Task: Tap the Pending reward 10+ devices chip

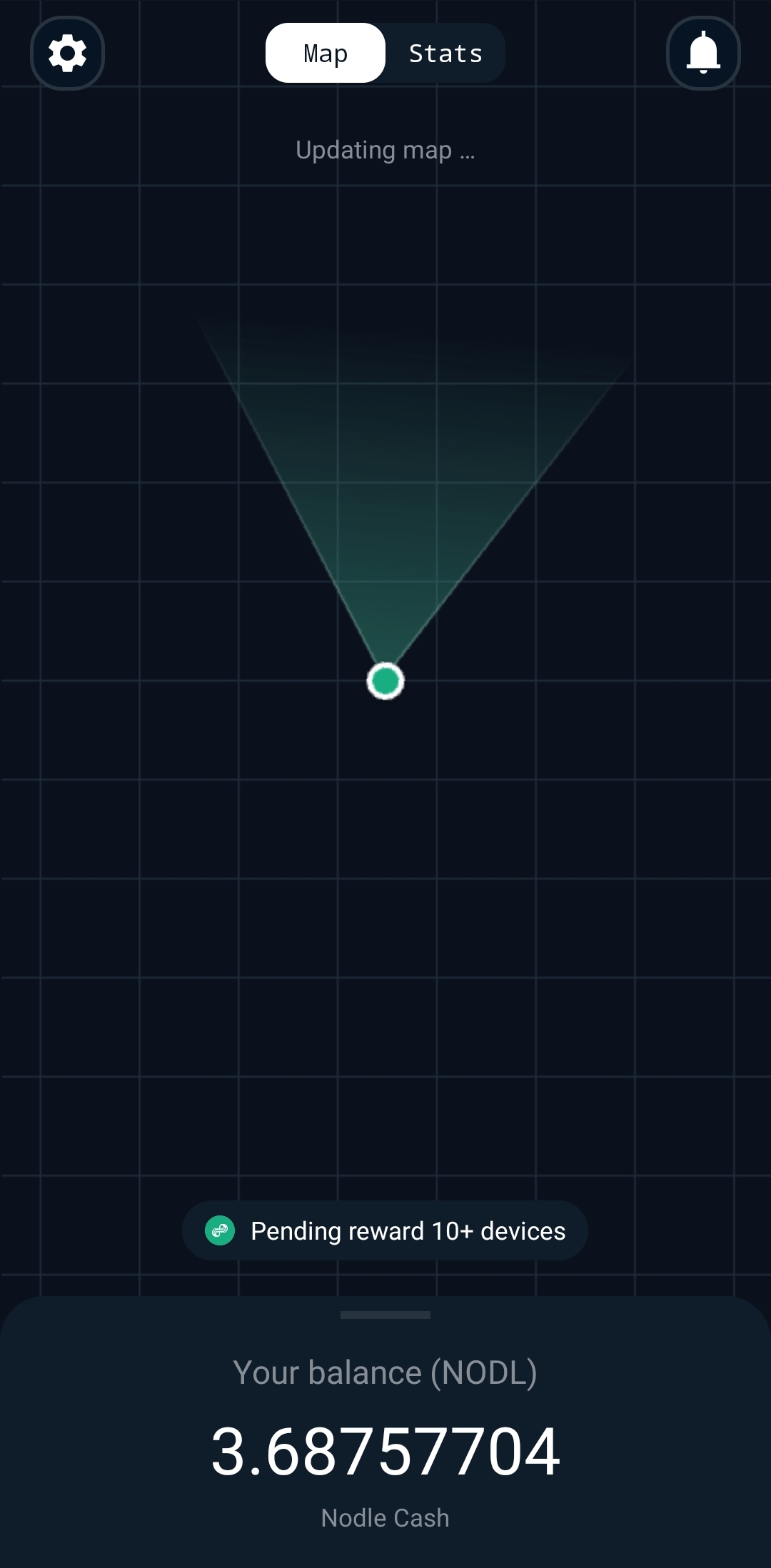Action: pyautogui.click(x=385, y=1230)
